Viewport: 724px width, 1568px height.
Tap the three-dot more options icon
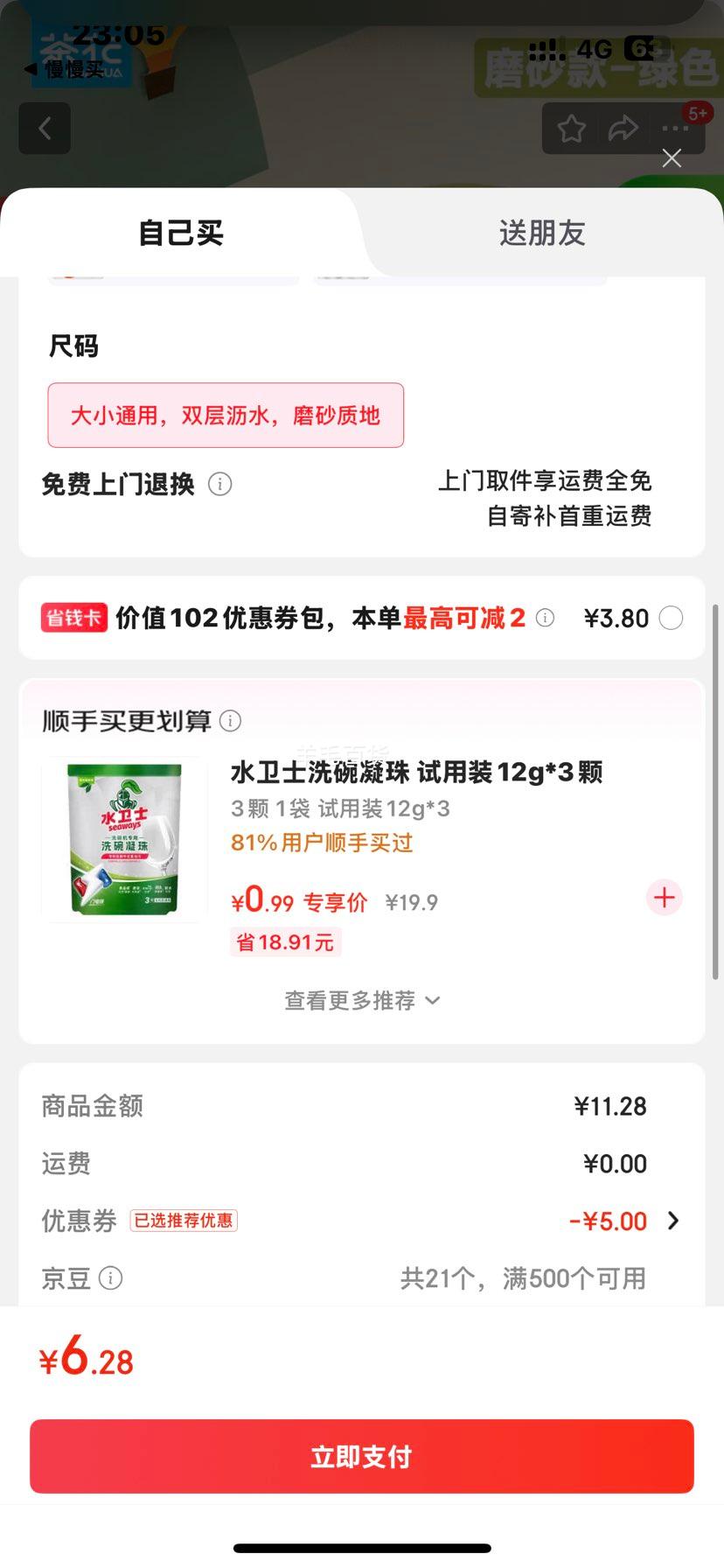pos(674,128)
